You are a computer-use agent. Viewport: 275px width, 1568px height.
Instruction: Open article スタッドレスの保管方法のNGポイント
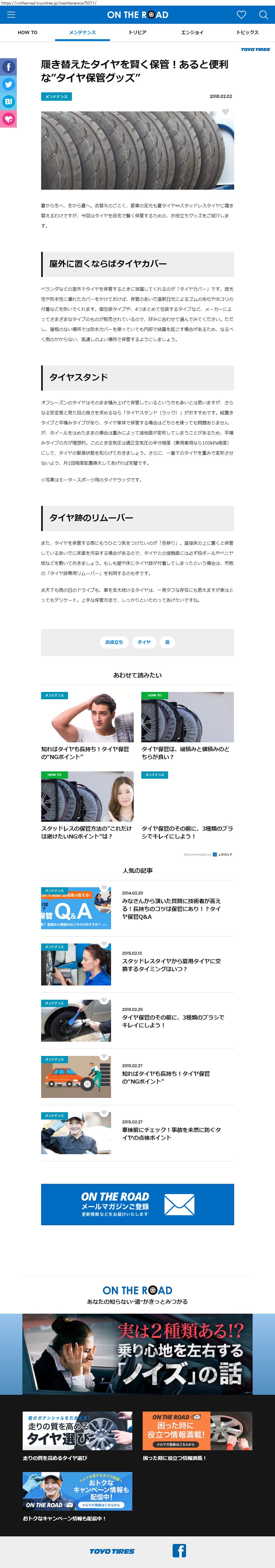[87, 832]
